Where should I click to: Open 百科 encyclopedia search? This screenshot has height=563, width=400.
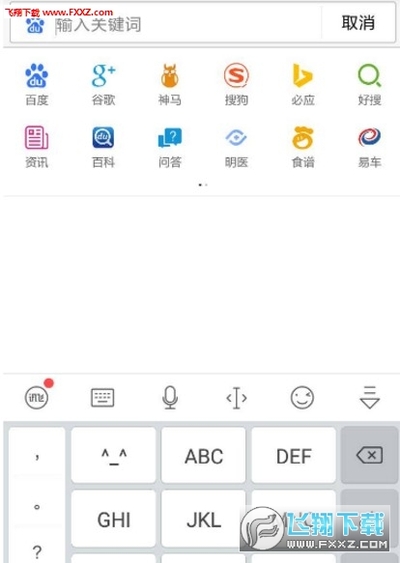click(103, 147)
